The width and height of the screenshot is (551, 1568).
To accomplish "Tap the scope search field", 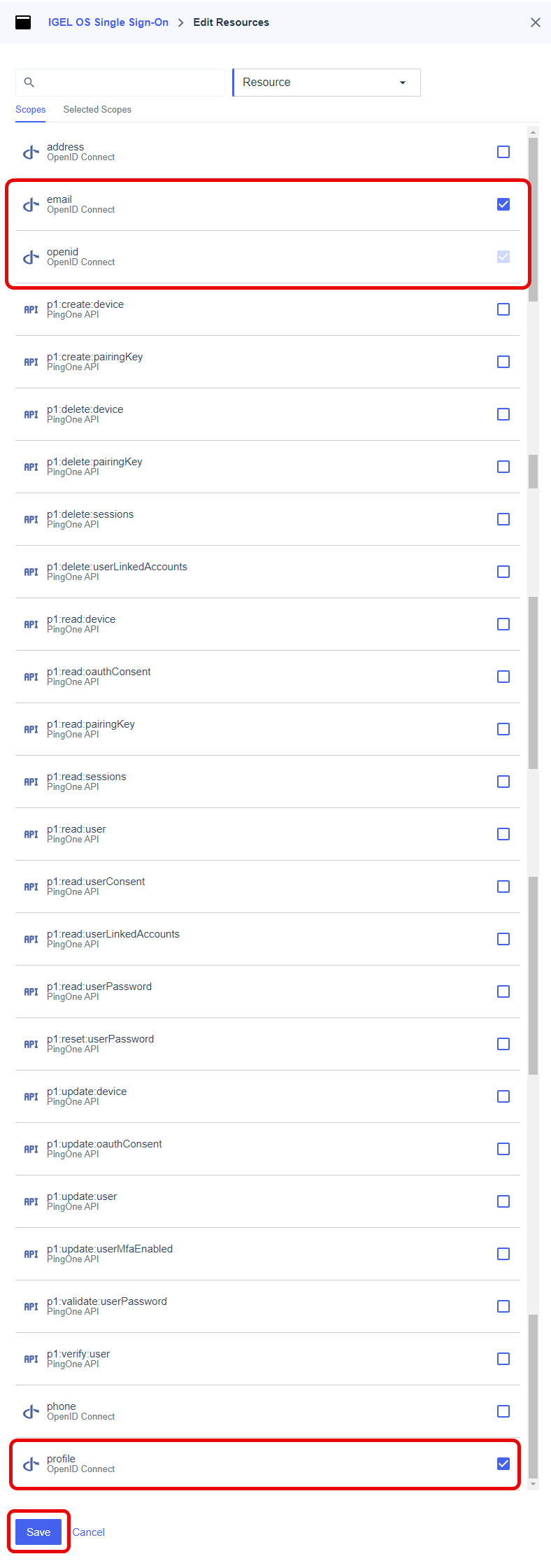I will pyautogui.click(x=126, y=83).
